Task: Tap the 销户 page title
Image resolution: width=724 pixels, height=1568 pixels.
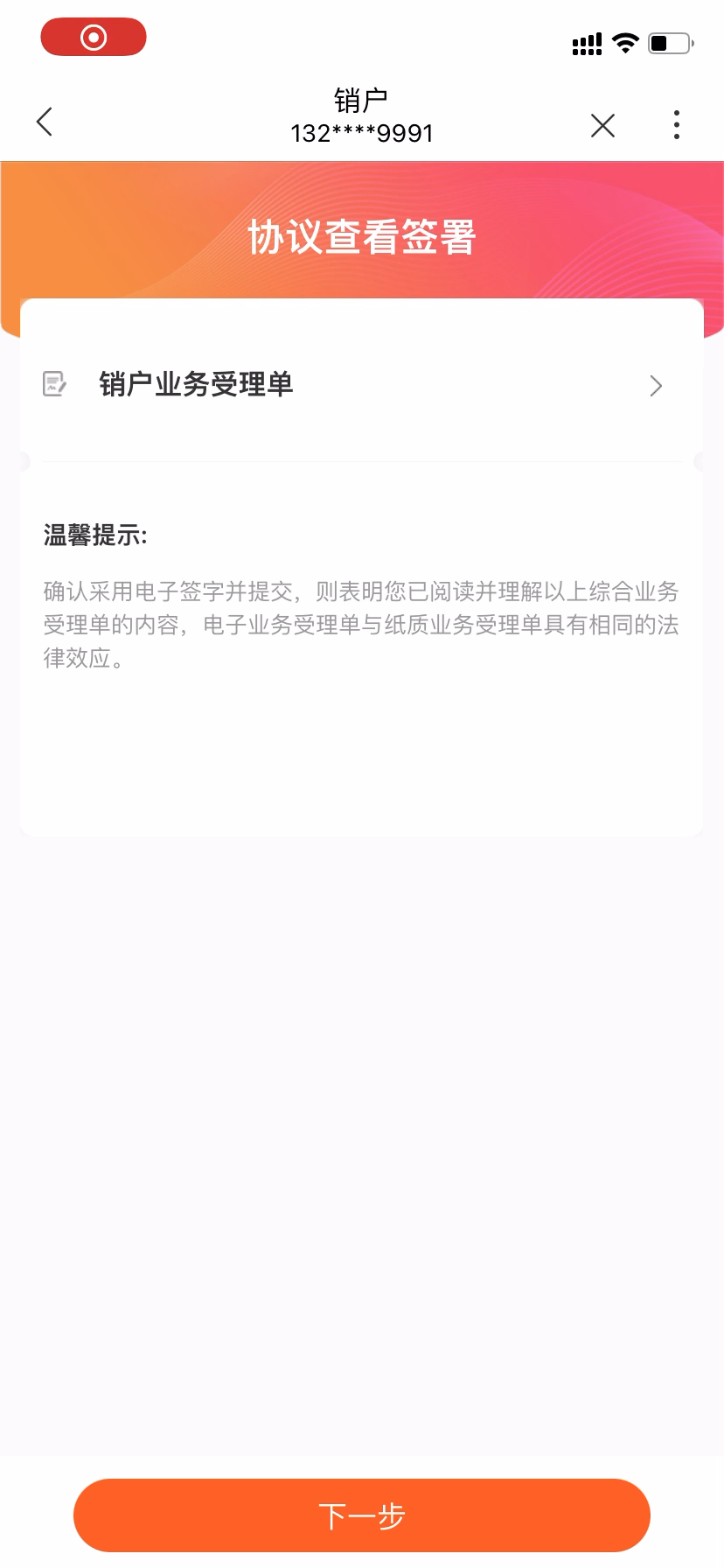Action: (361, 100)
